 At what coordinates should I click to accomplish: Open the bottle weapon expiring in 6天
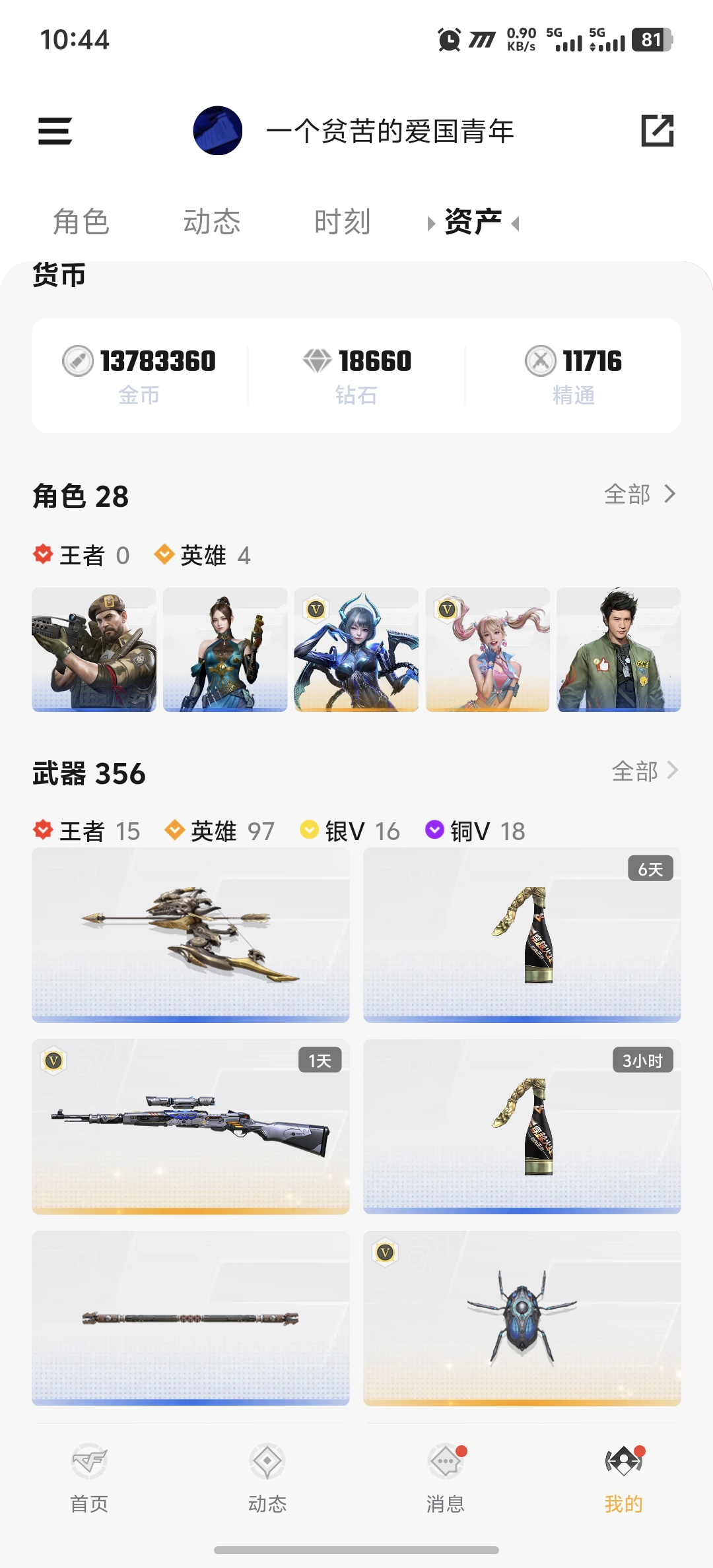click(522, 934)
